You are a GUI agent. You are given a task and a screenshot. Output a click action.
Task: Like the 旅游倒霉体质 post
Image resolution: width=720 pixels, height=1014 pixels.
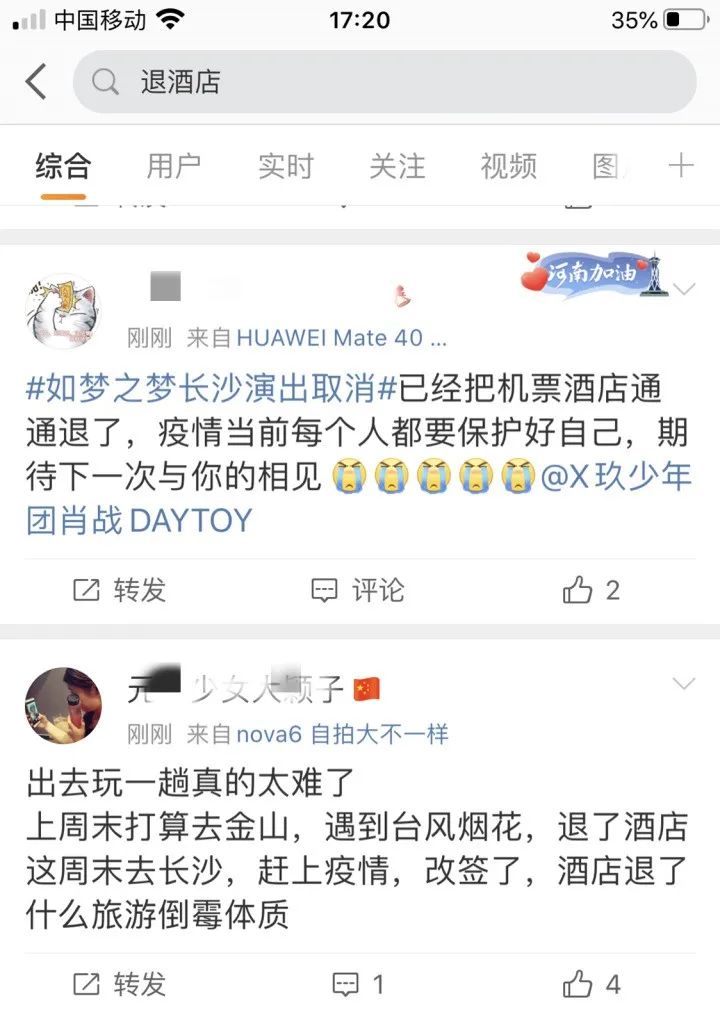pyautogui.click(x=591, y=984)
